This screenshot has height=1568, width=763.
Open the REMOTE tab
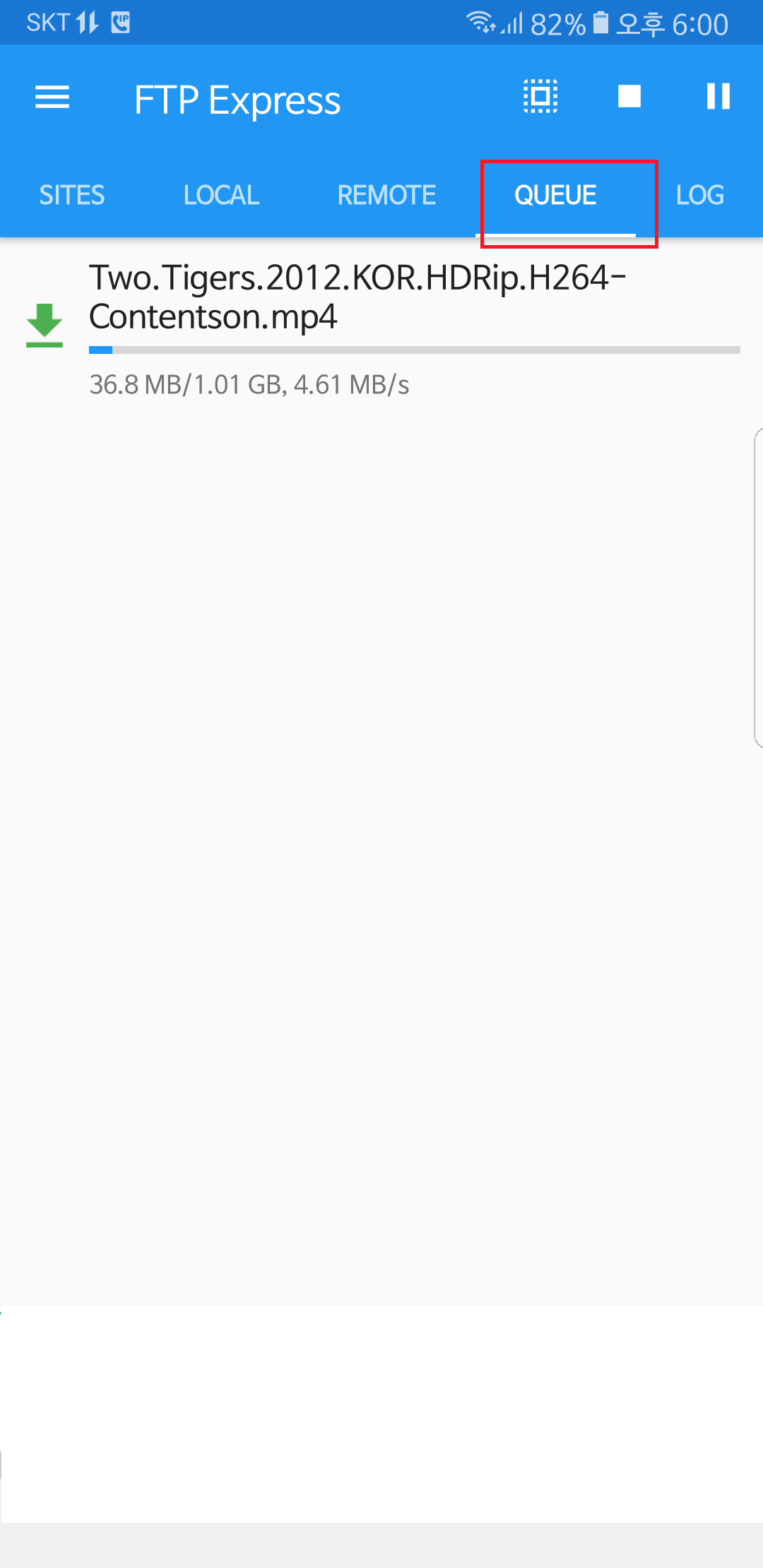[386, 195]
